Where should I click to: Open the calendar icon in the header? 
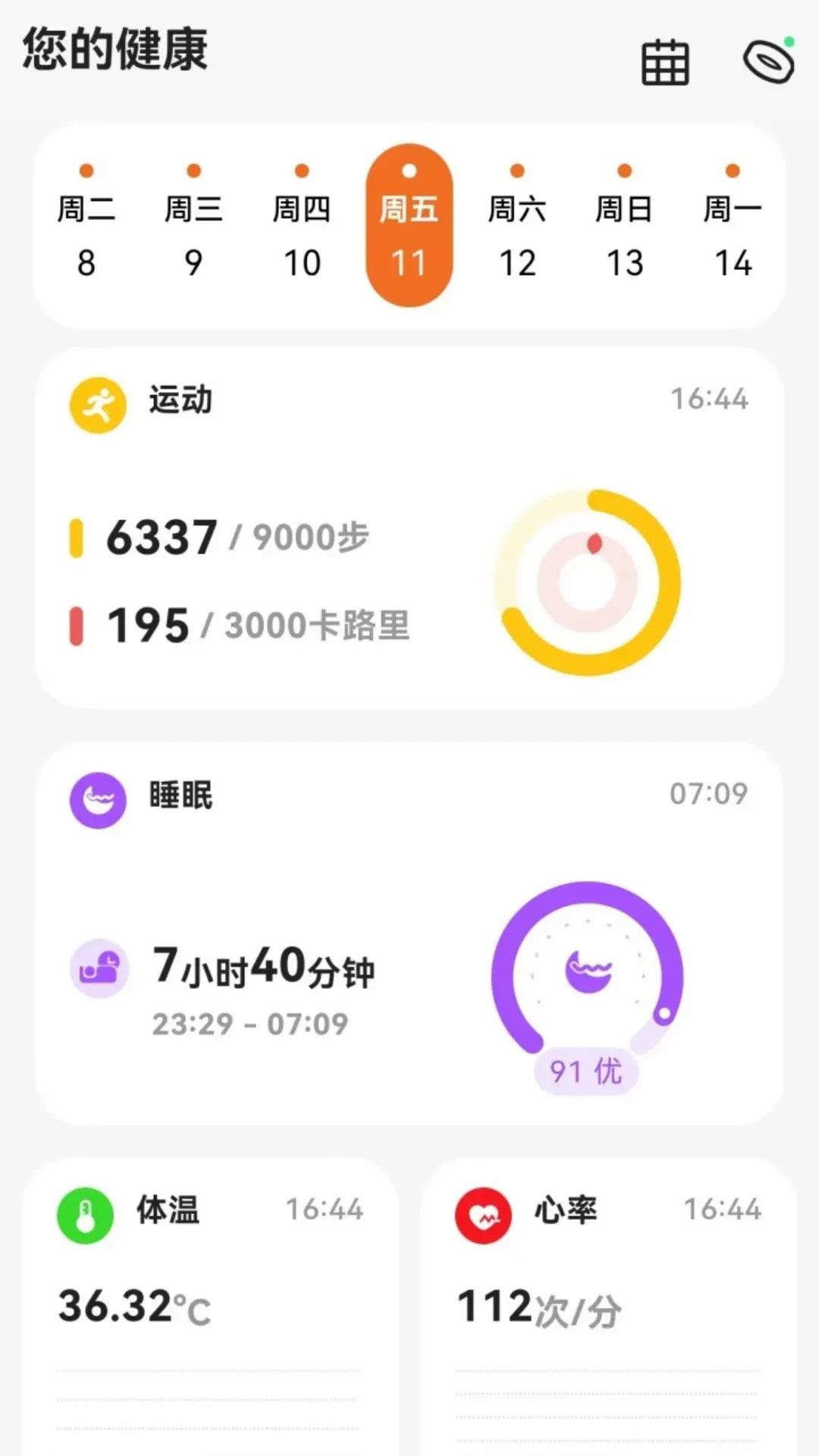(x=666, y=62)
